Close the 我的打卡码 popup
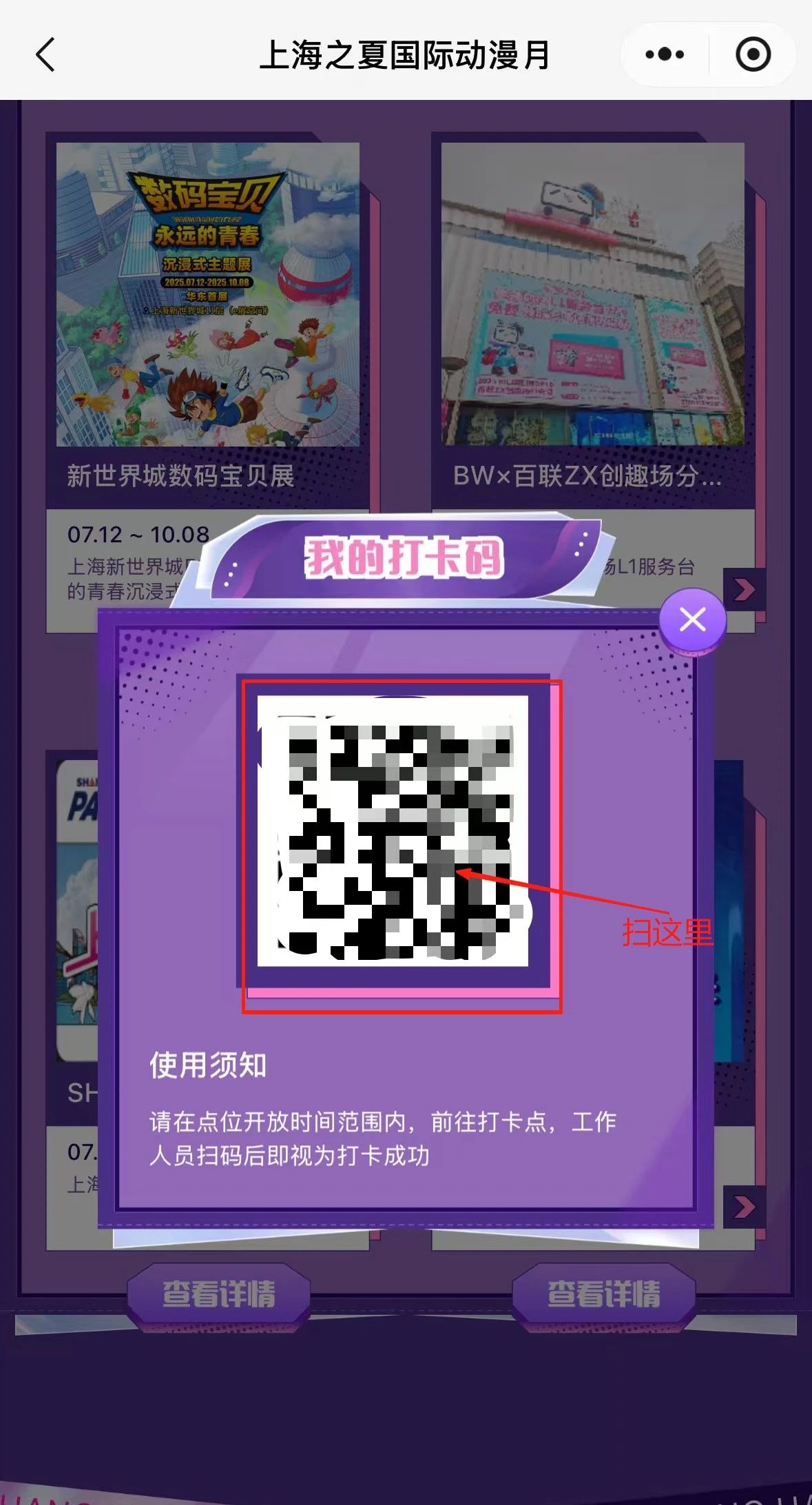 point(692,620)
